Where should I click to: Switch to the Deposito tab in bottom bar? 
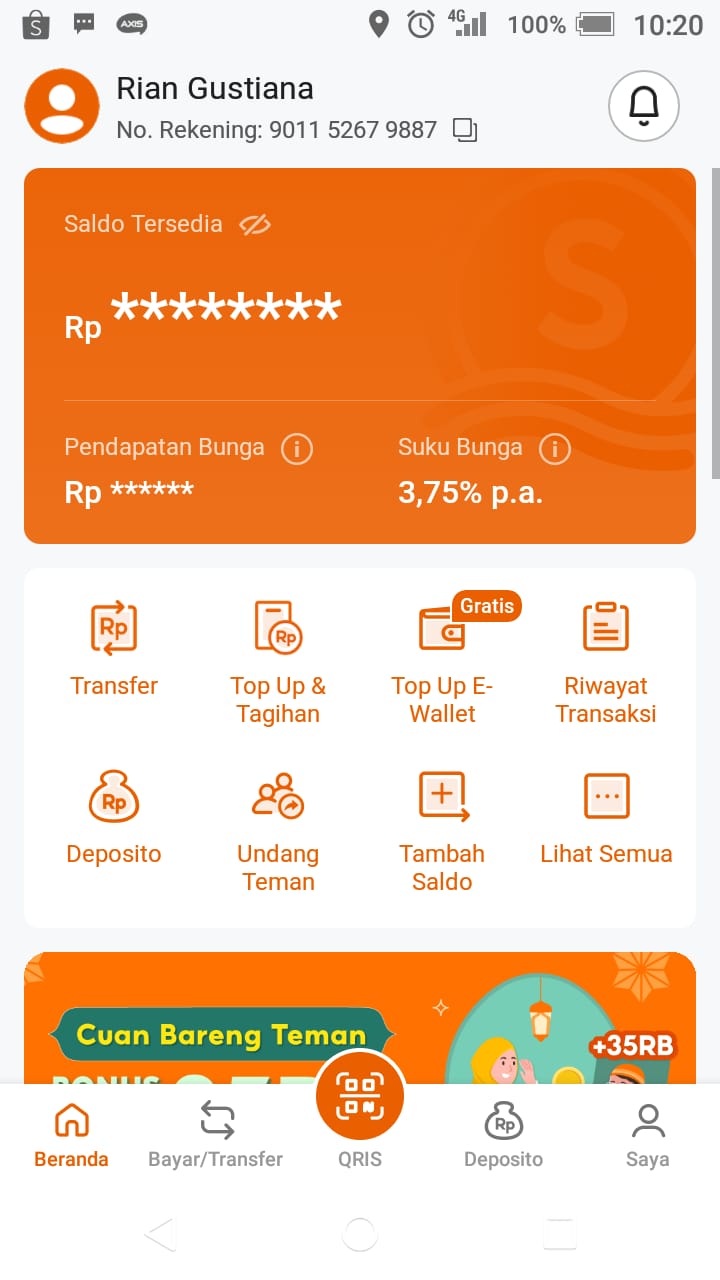coord(503,1135)
